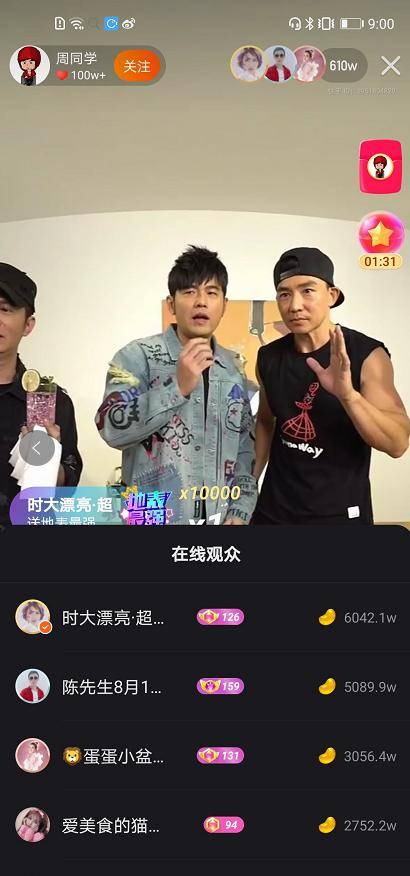410x876 pixels.
Task: Open viewer 时大漂亮·超... in audience list
Action: 205,617
